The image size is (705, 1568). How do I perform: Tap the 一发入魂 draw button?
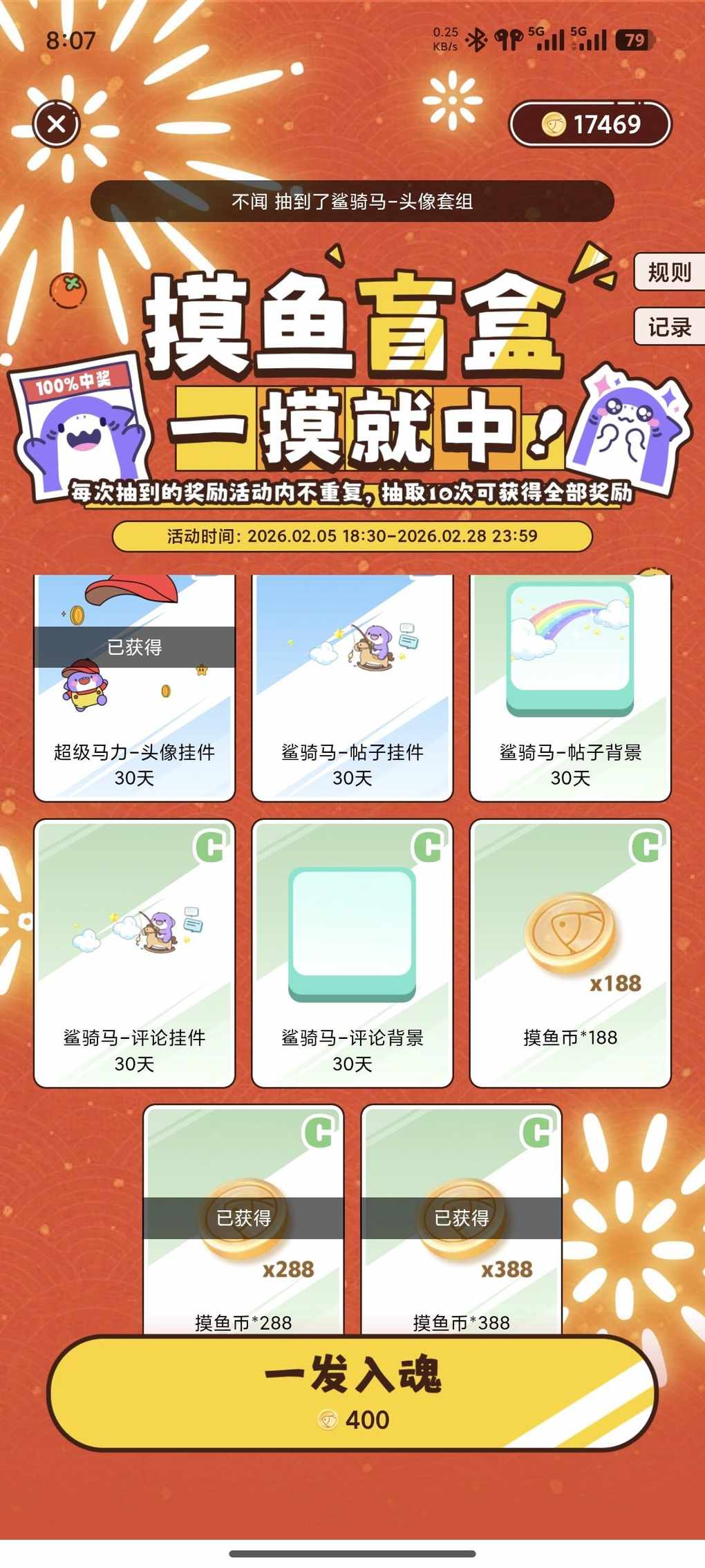tap(352, 1392)
